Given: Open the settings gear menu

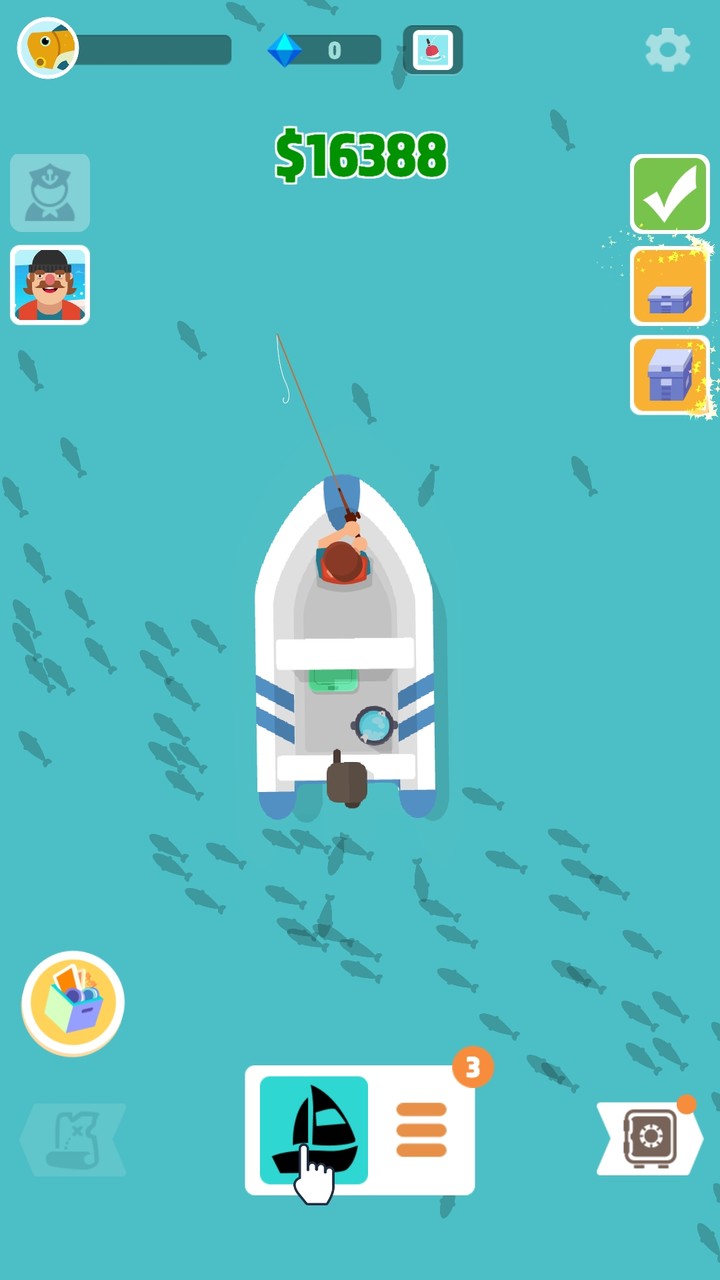Looking at the screenshot, I should 667,50.
